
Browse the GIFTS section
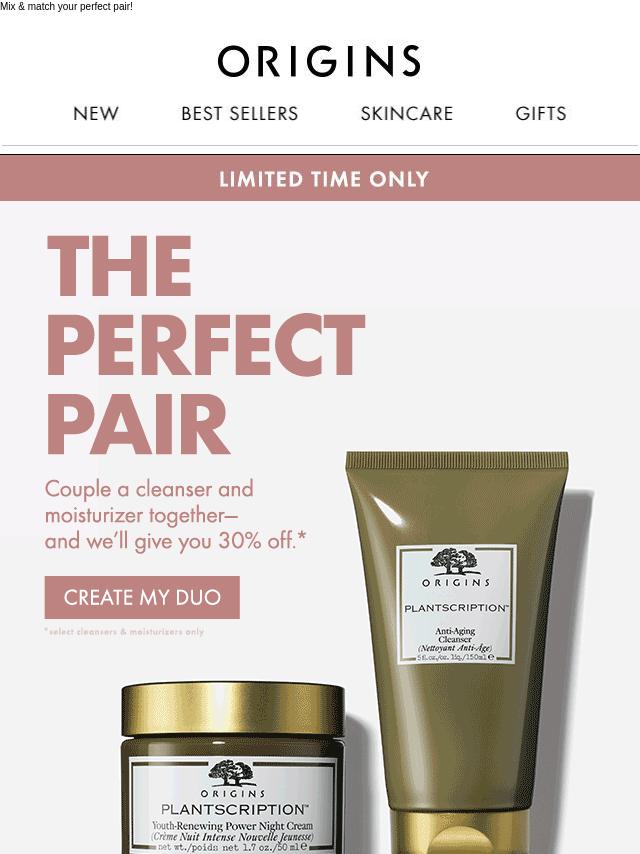540,114
